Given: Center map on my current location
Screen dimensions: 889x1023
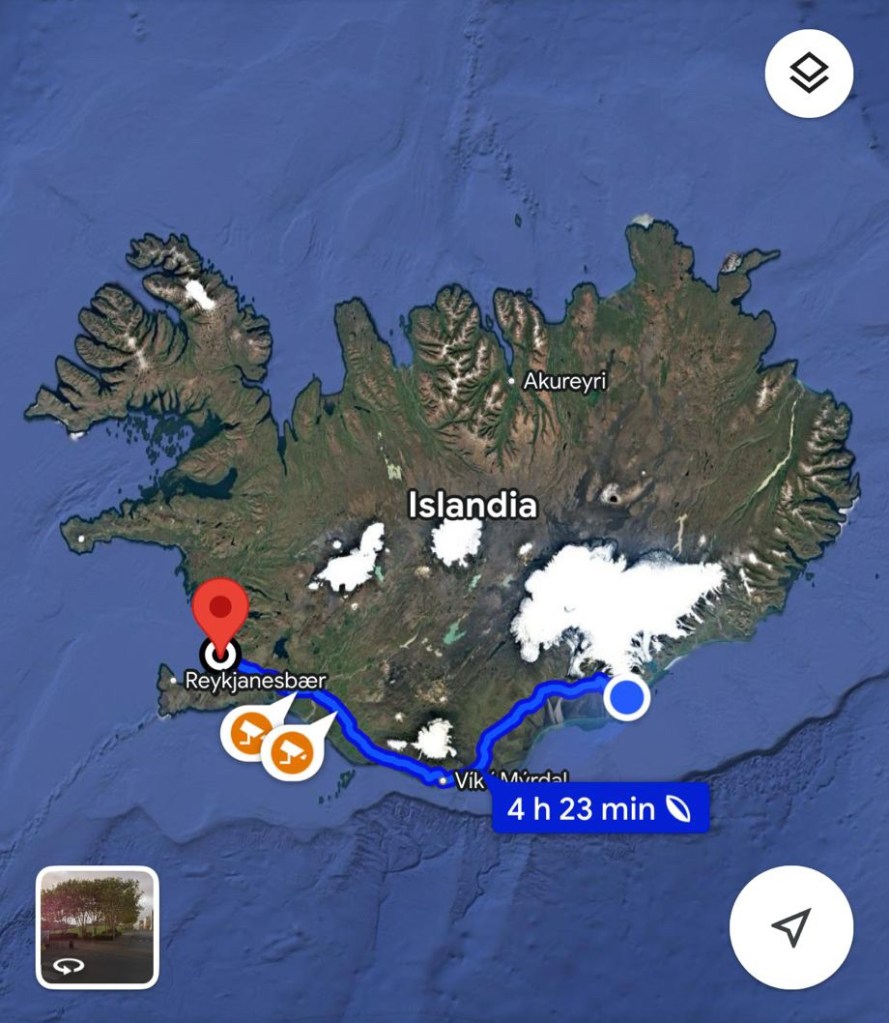Looking at the screenshot, I should [790, 926].
